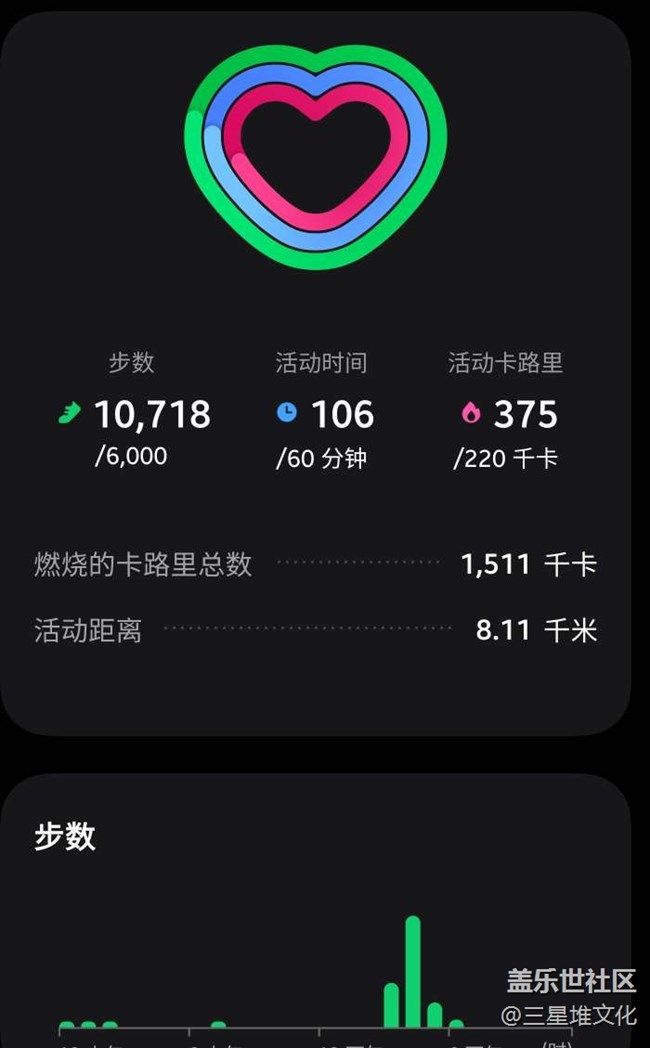Open the 步数 10,718 steps metric
Image resolution: width=650 pixels, height=1048 pixels.
(134, 410)
